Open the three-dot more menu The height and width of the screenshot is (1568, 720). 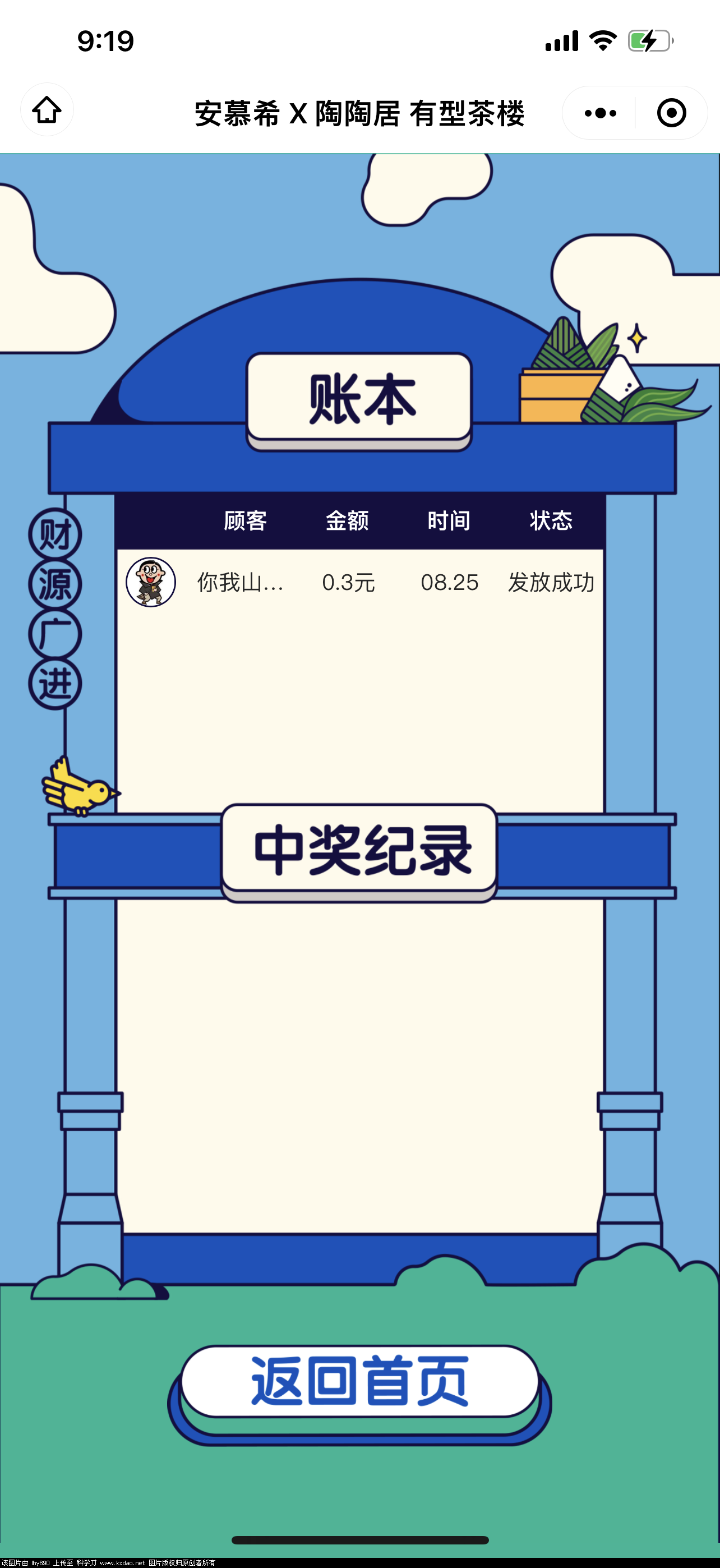point(599,113)
